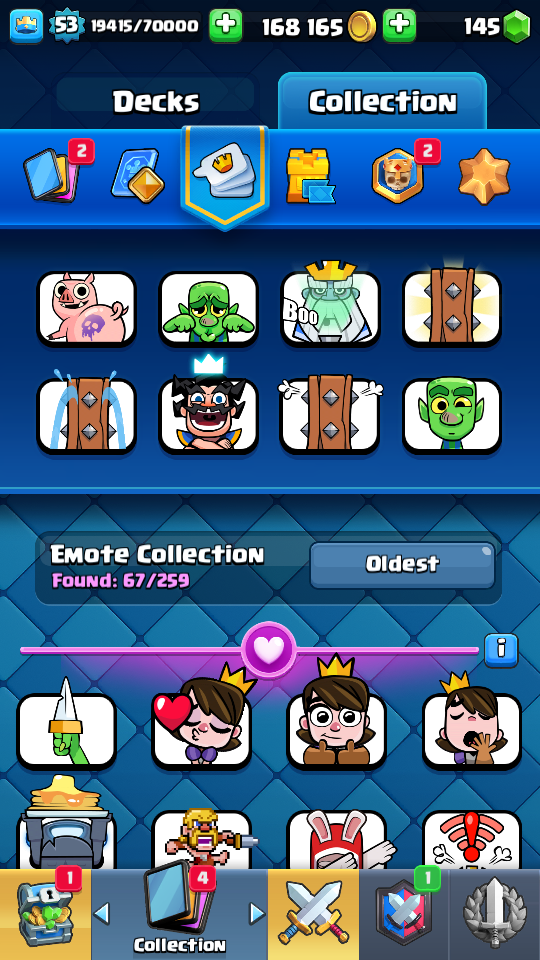
Task: Tap the king level crown icon
Action: tap(26, 26)
